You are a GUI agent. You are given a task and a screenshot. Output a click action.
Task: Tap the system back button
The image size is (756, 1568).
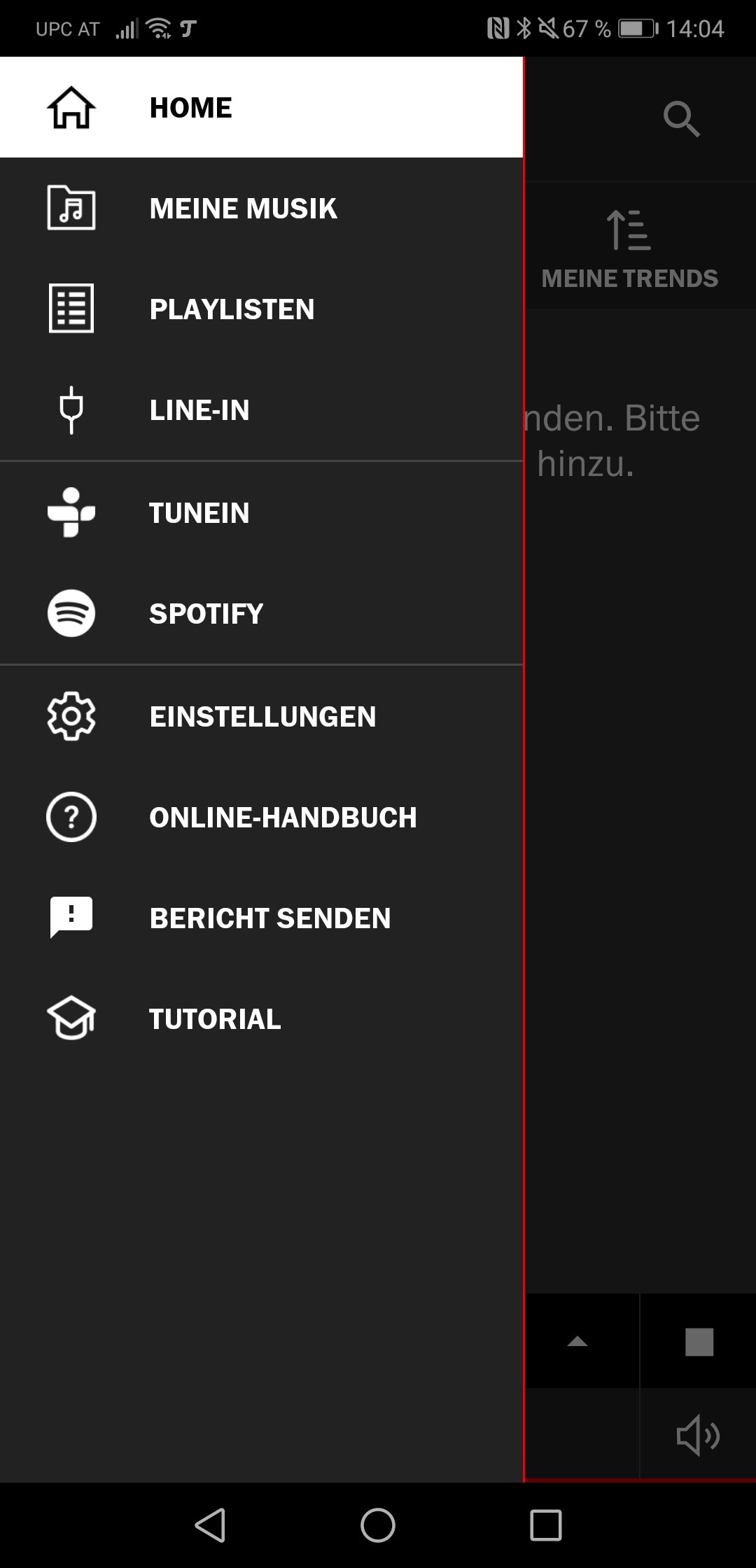click(210, 1525)
